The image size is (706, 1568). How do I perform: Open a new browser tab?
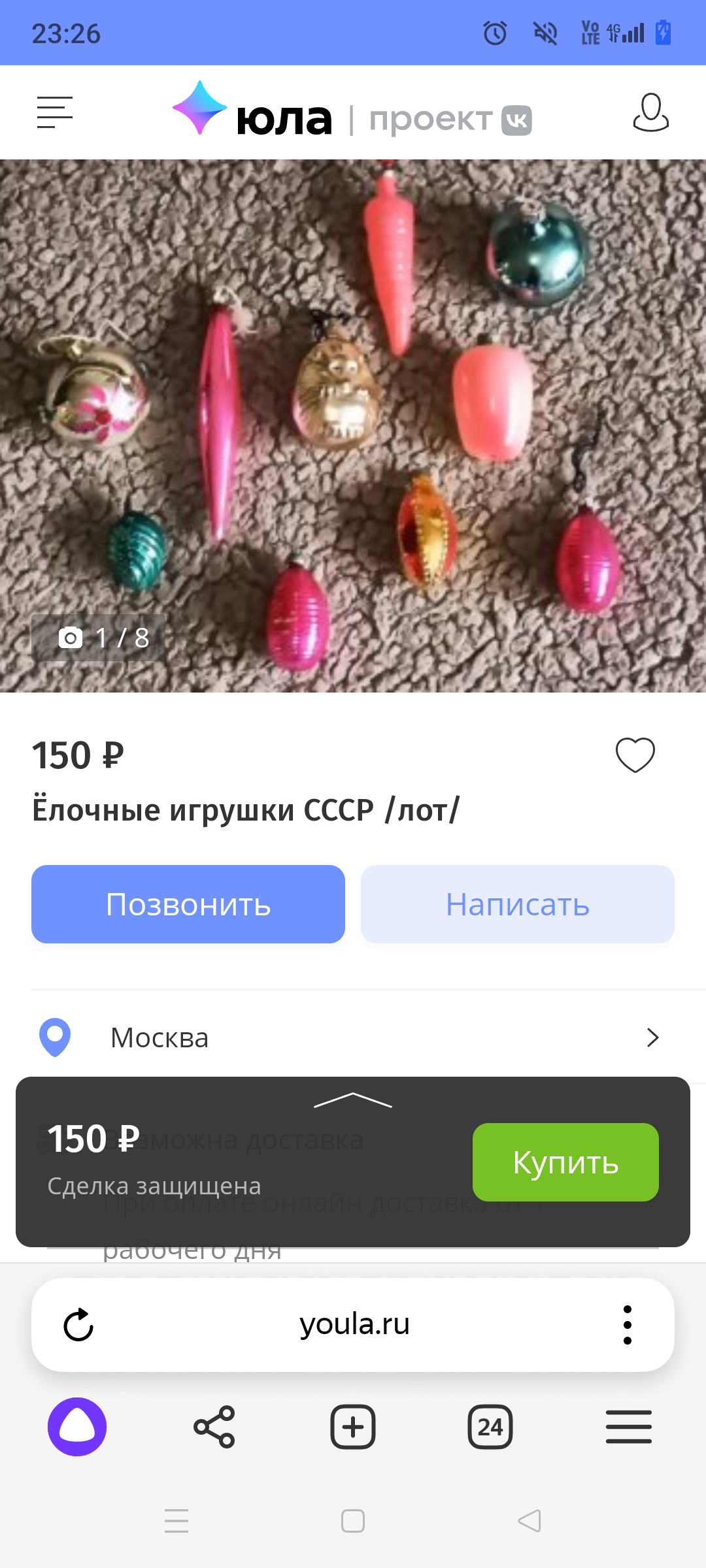(353, 1427)
